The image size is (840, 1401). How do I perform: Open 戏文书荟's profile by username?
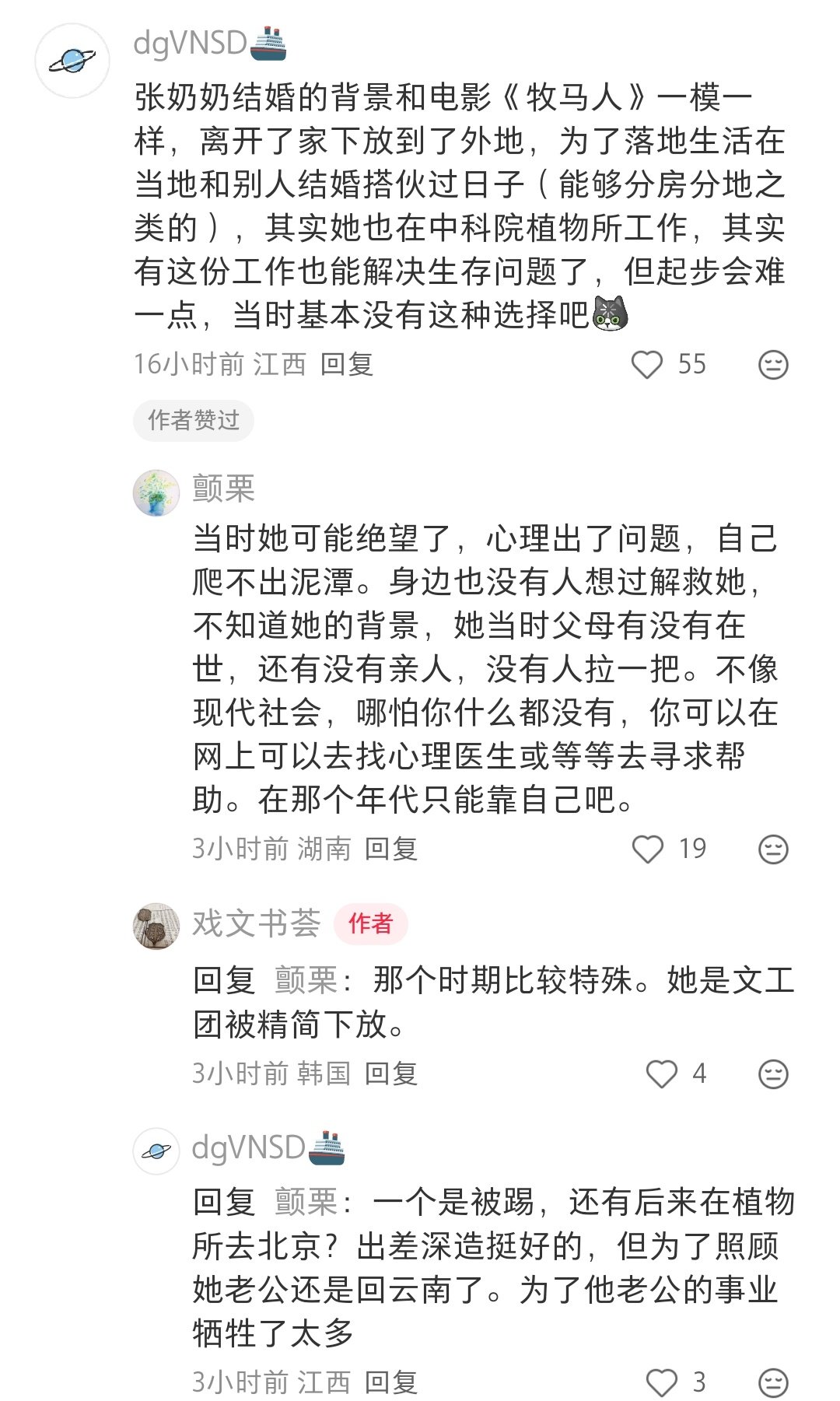(x=256, y=923)
